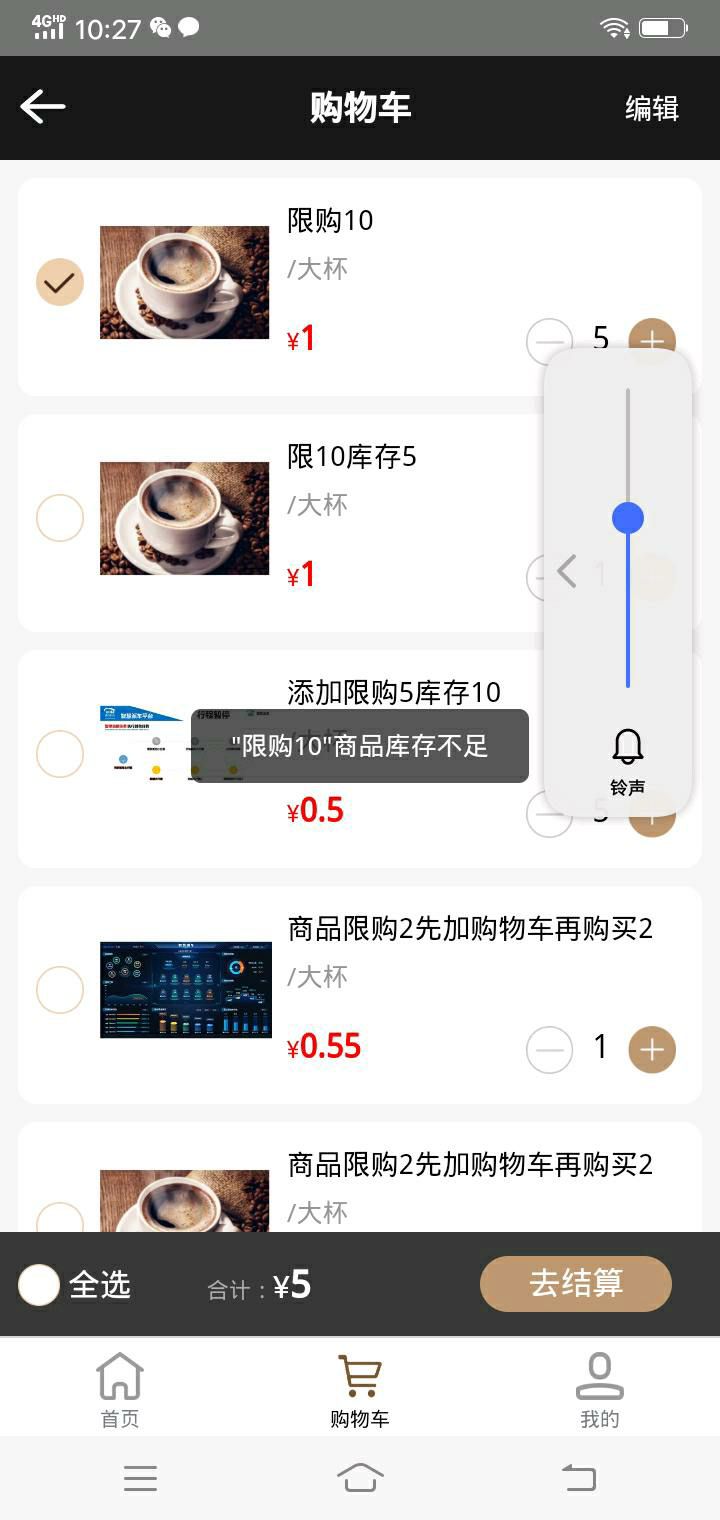Image resolution: width=720 pixels, height=1520 pixels.
Task: Go back from the shopping cart
Action: [42, 107]
